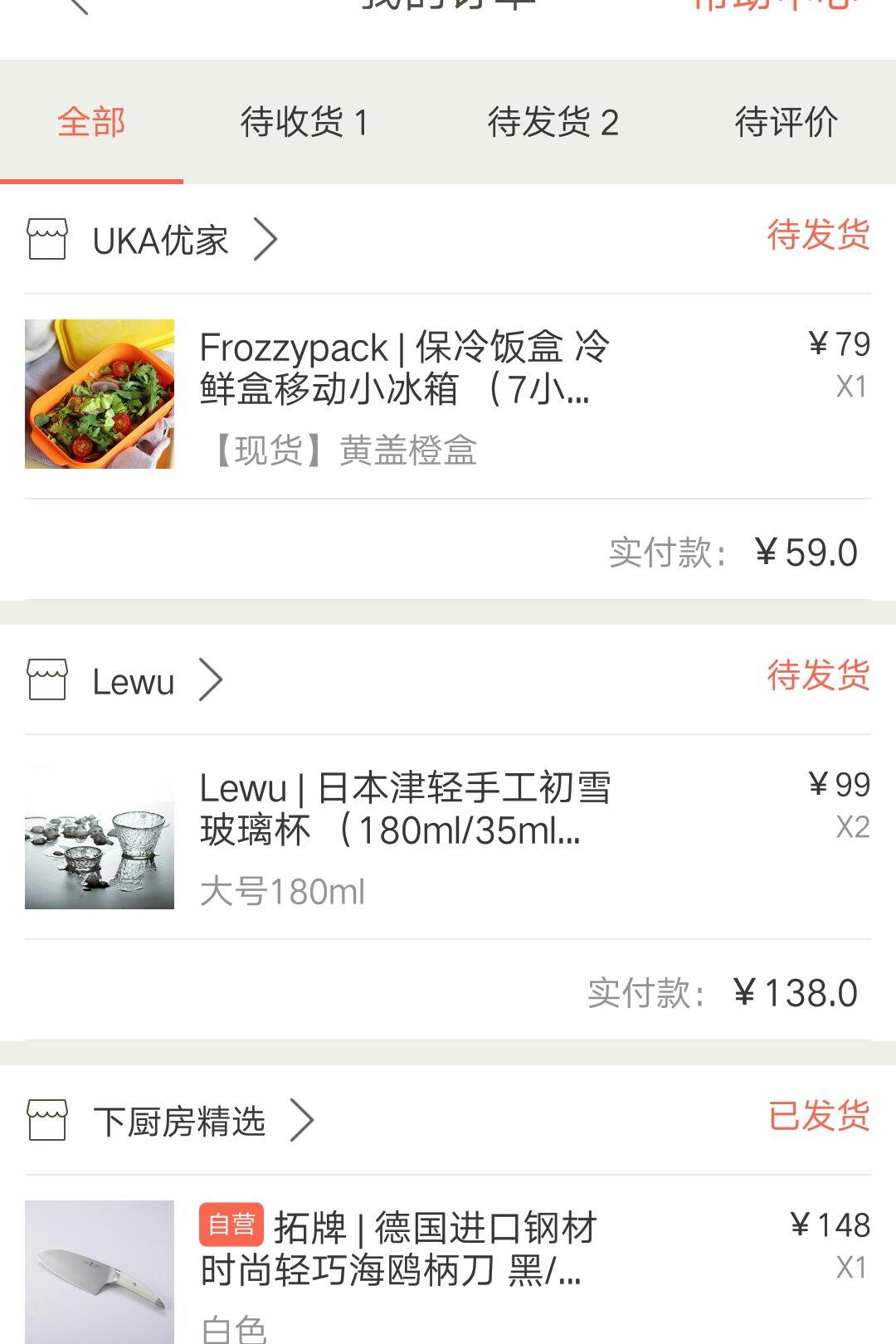Image resolution: width=896 pixels, height=1344 pixels.
Task: Go back using the top-left arrow
Action: coord(76,5)
